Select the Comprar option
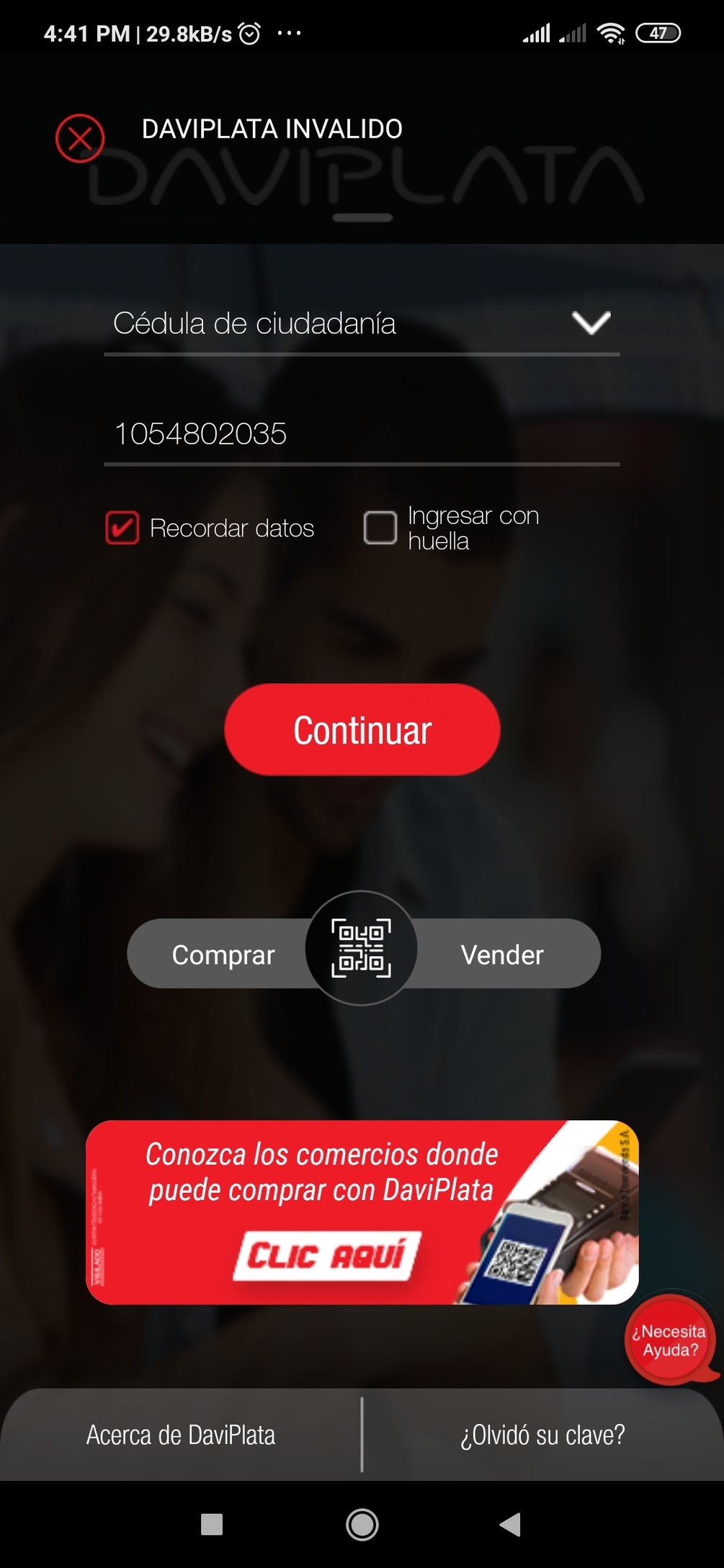 (x=223, y=955)
